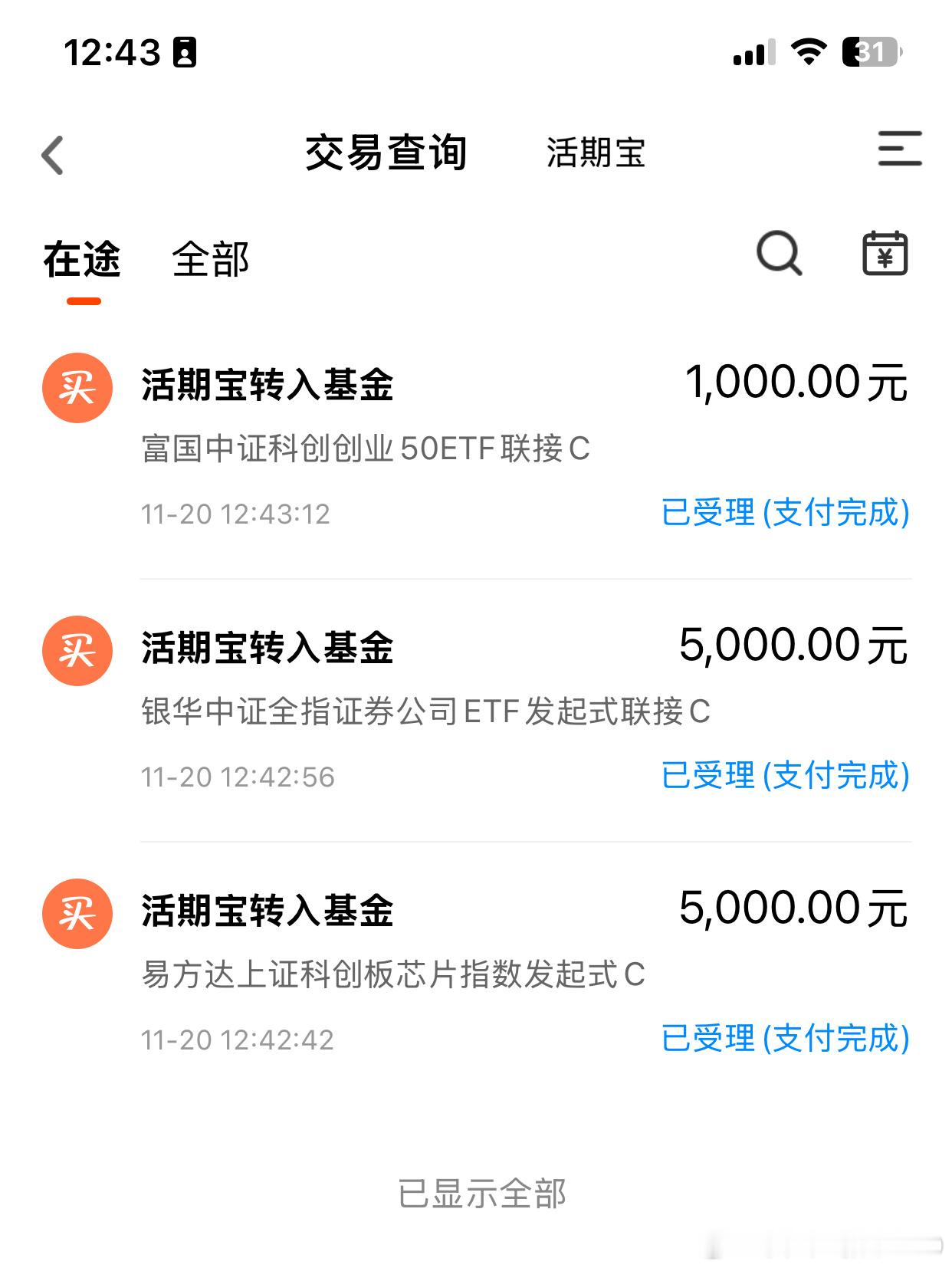Viewport: 952px width, 1268px height.
Task: Open the 富国中证科创创业50ETF联接C transaction
Action: click(475, 447)
